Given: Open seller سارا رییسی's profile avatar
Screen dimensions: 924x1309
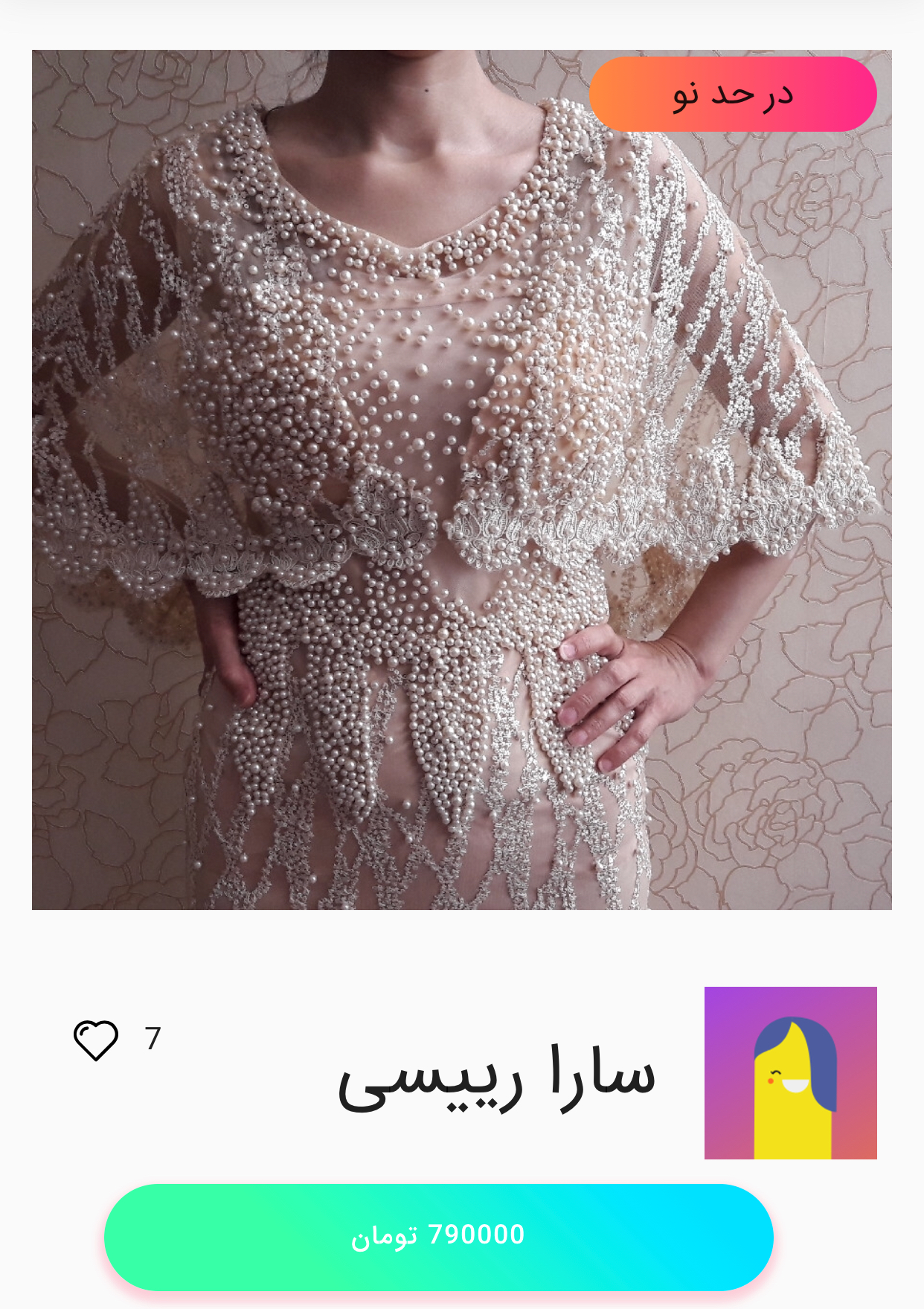Looking at the screenshot, I should 790,1072.
